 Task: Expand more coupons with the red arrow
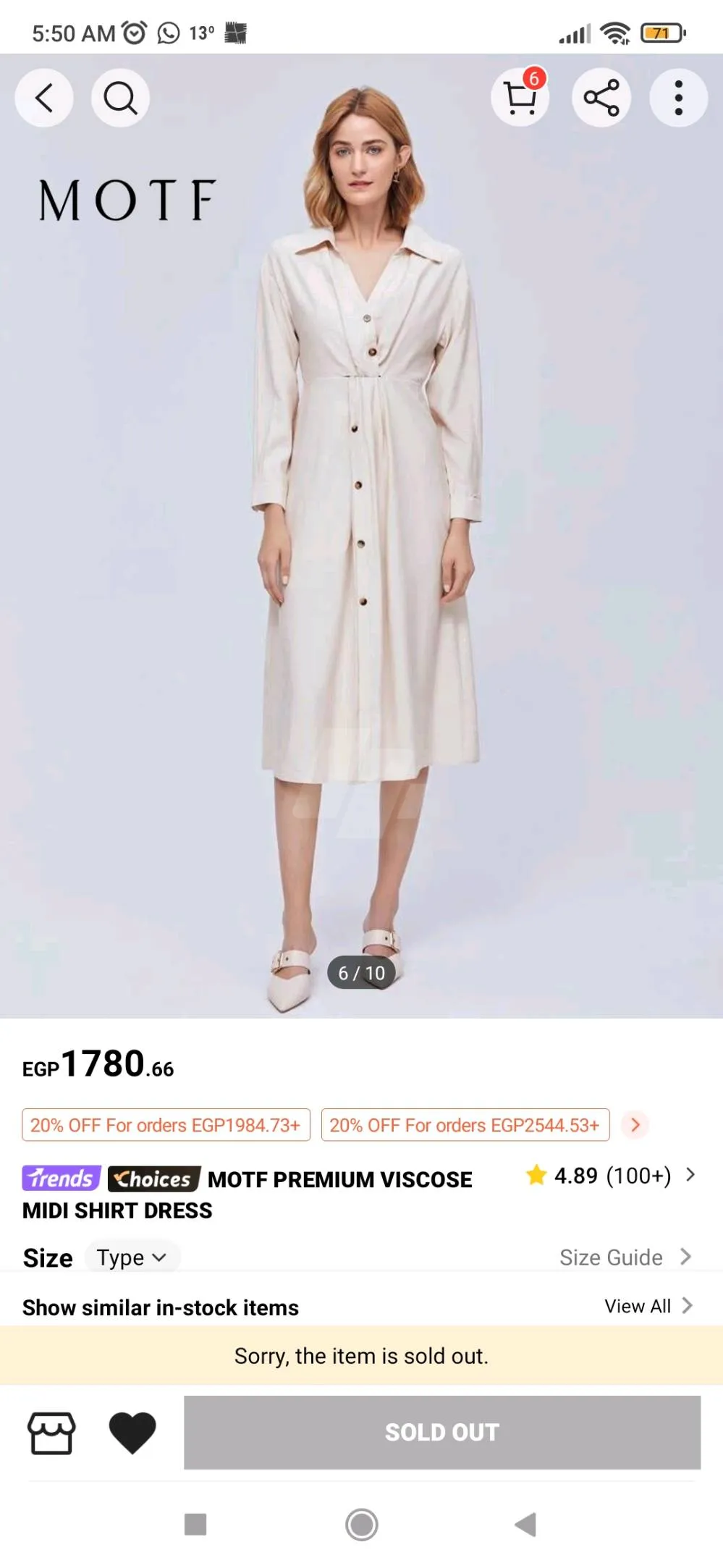coord(635,1125)
